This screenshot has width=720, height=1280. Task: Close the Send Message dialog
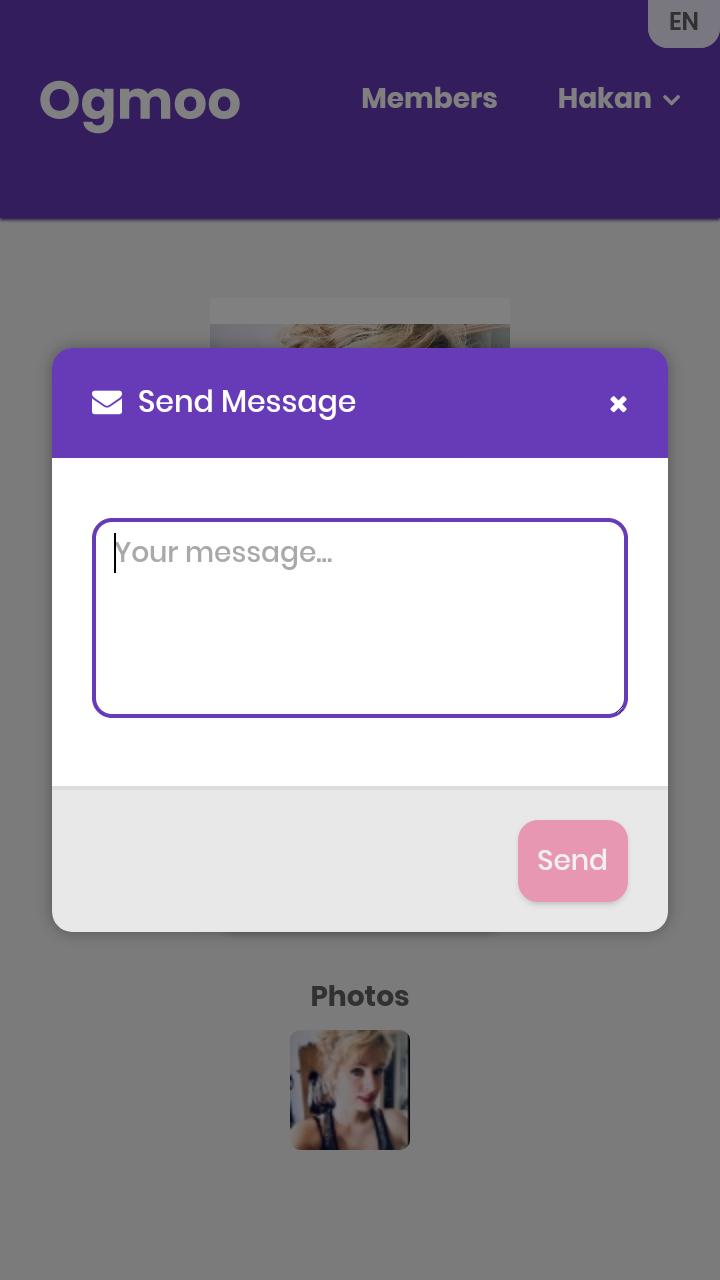(618, 404)
